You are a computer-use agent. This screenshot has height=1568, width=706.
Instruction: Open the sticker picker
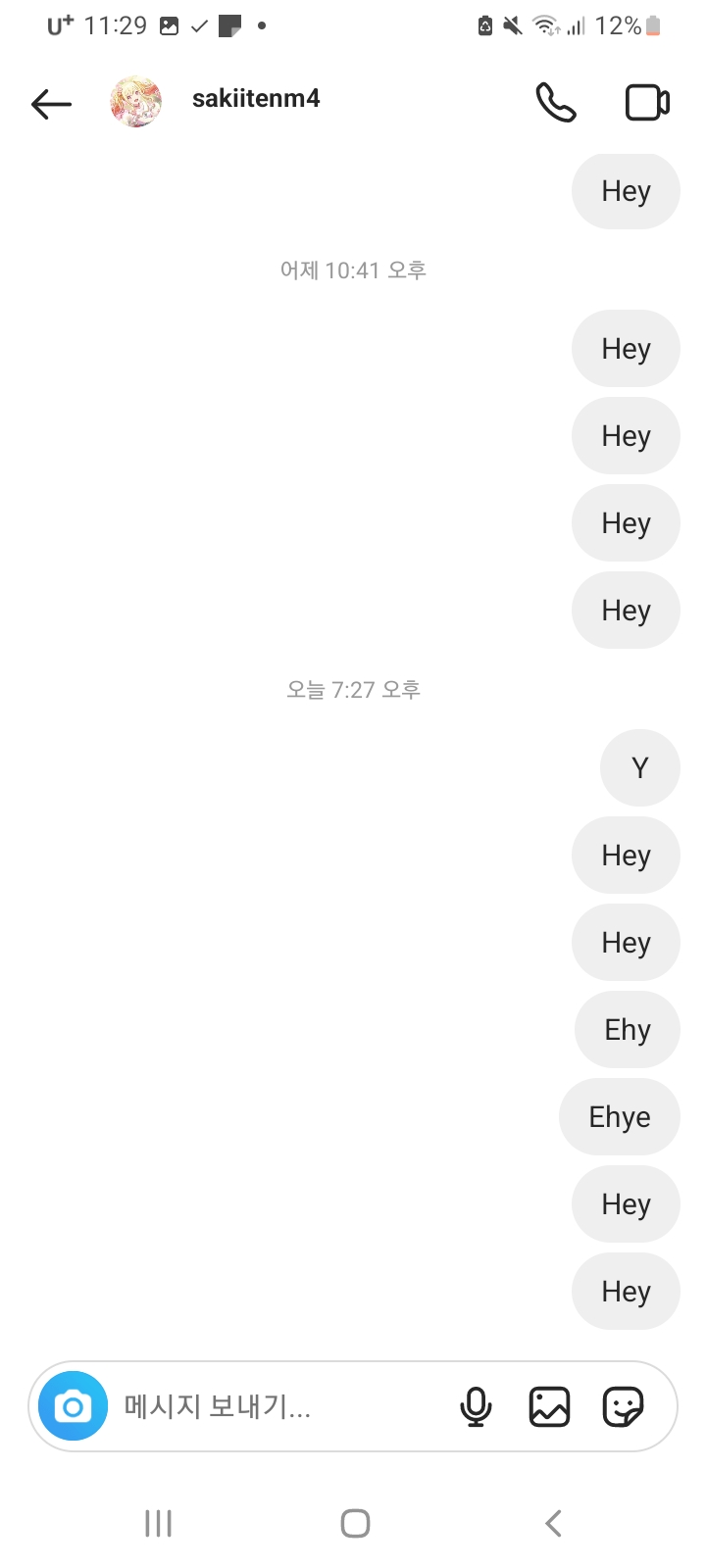(623, 1407)
